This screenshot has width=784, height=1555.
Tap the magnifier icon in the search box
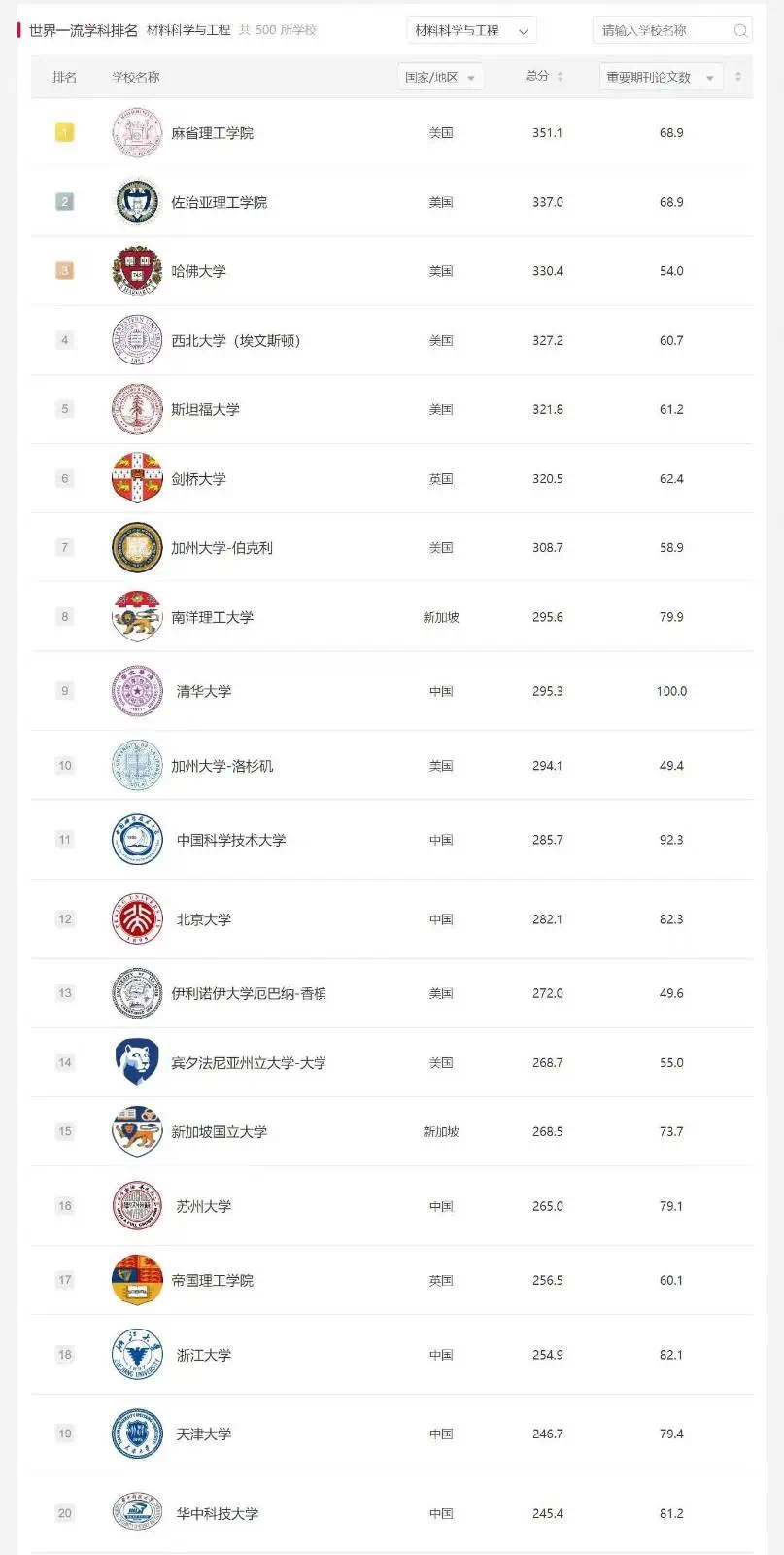coord(740,31)
